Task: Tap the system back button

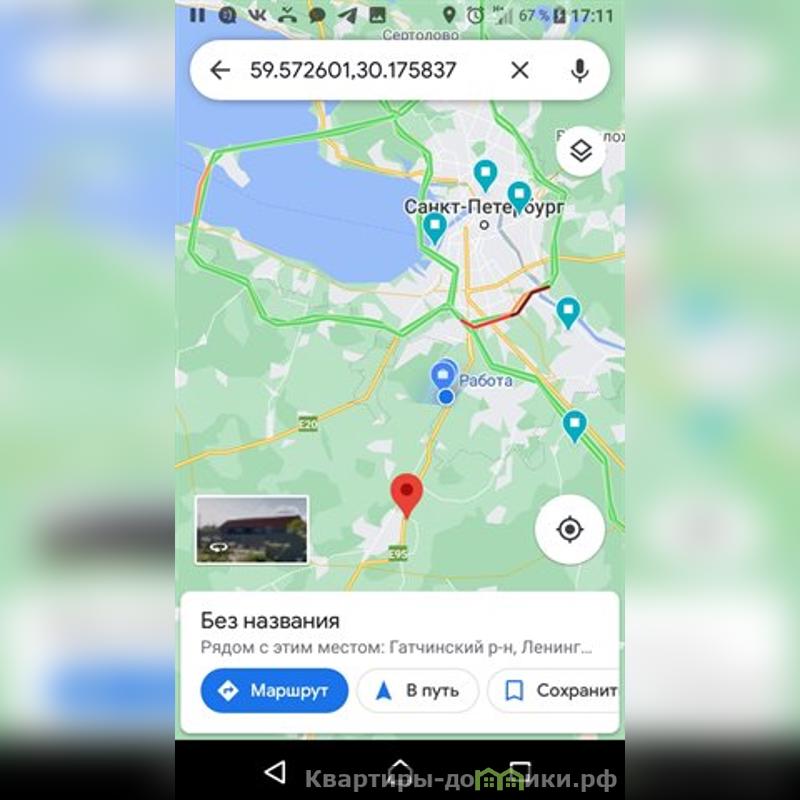Action: pos(275,771)
